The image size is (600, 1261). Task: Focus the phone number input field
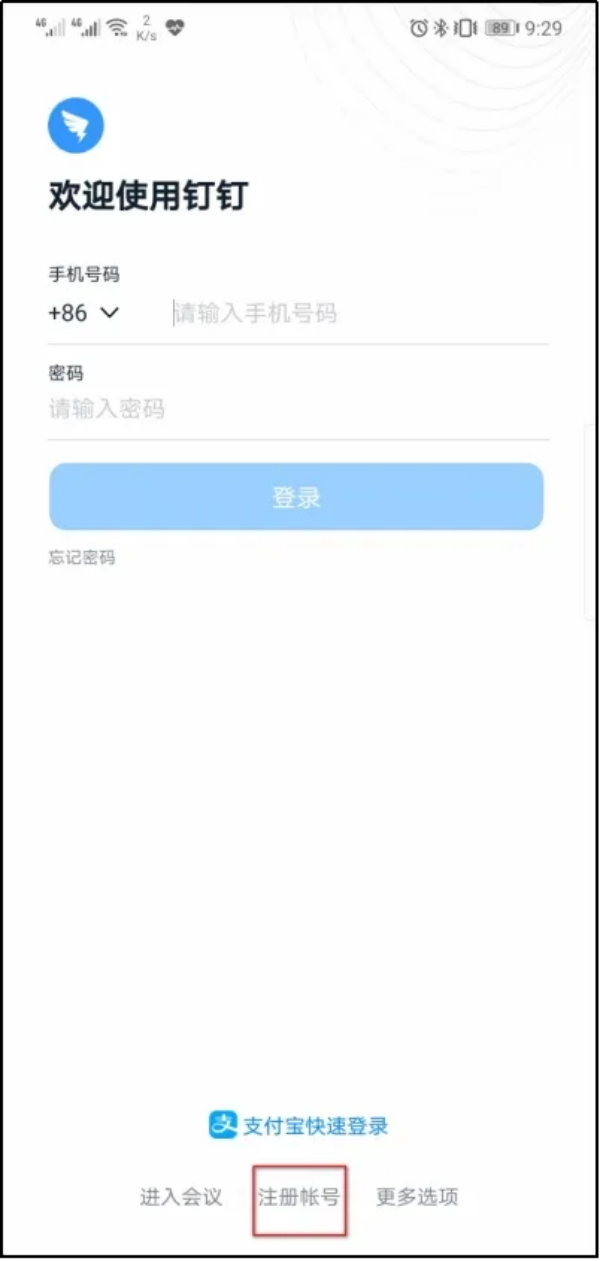coord(350,314)
